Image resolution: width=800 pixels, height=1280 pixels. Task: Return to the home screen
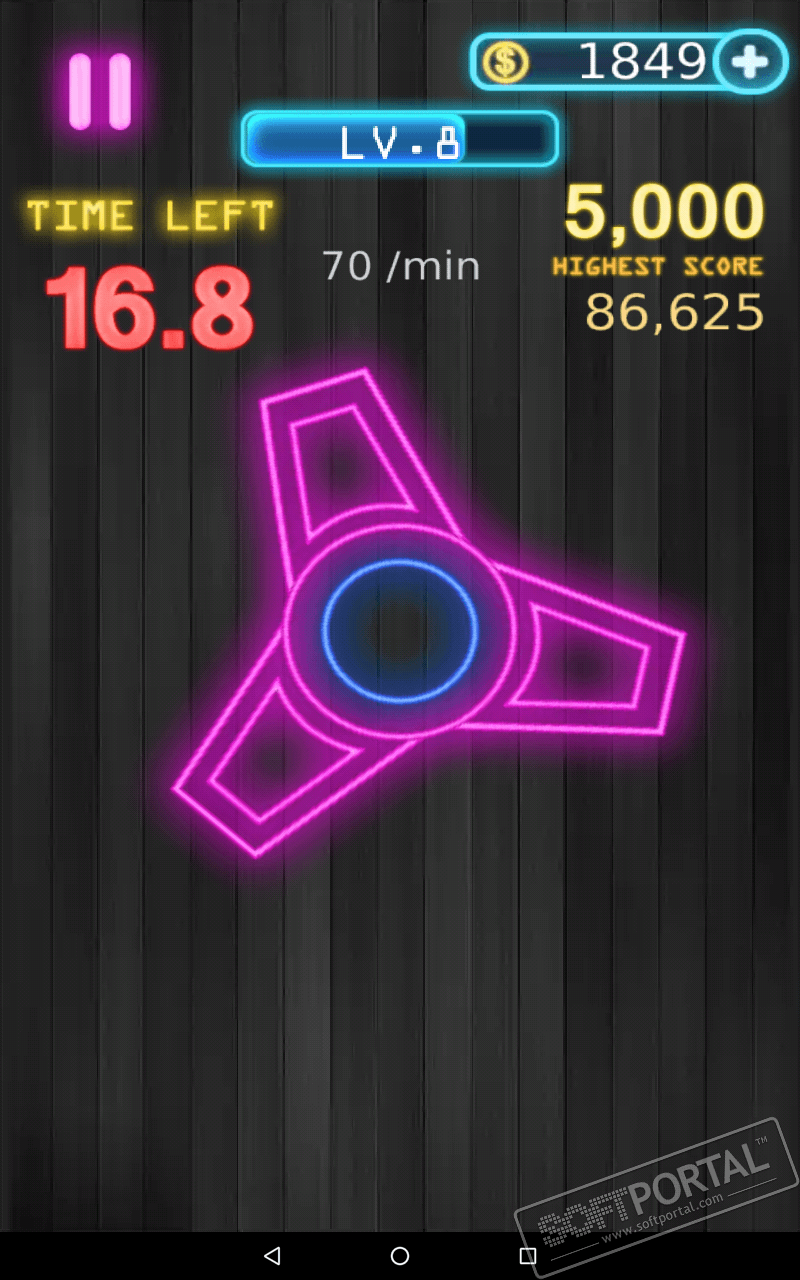400,1255
